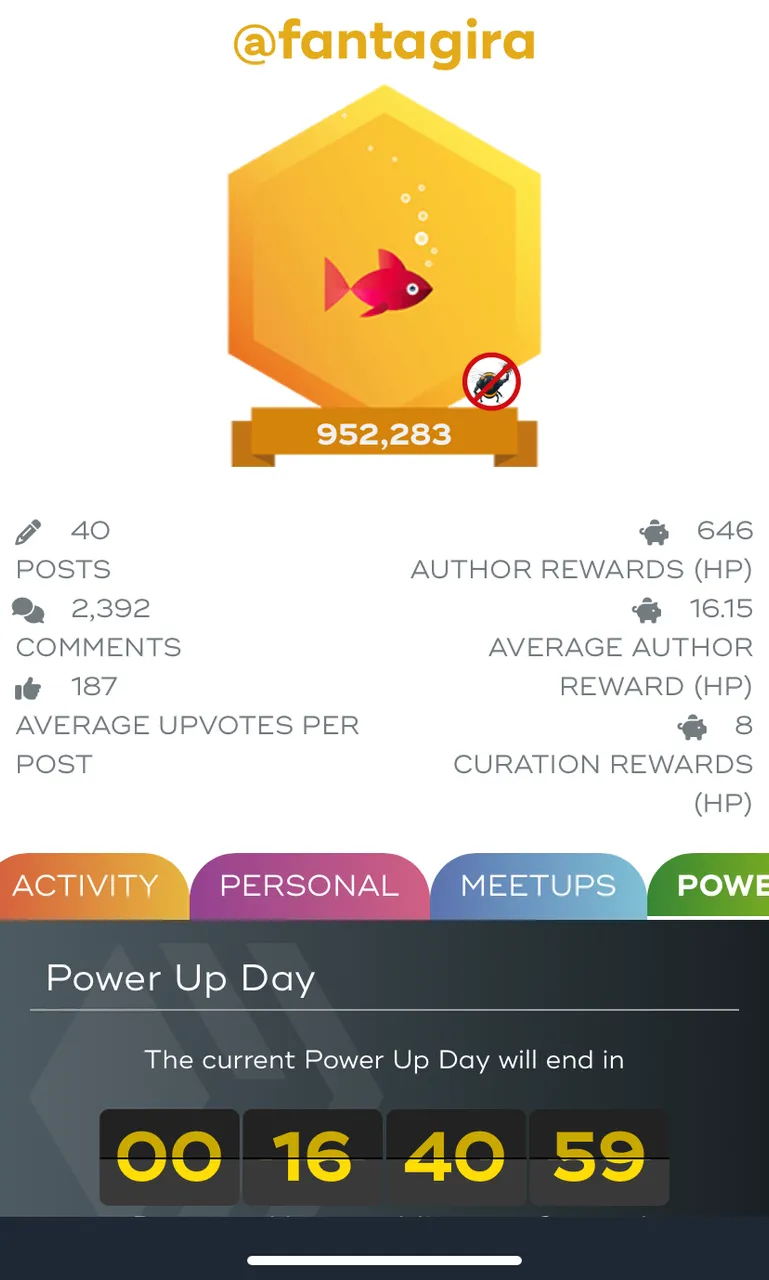Viewport: 769px width, 1280px height.
Task: Open the Personal tab
Action: tap(309, 886)
